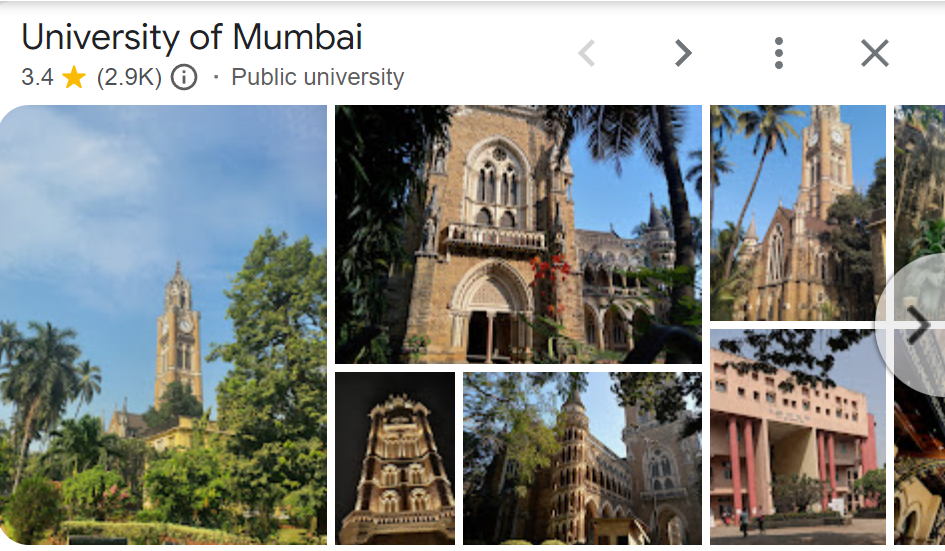Go to the previous place result
Image resolution: width=945 pixels, height=551 pixels.
[587, 53]
